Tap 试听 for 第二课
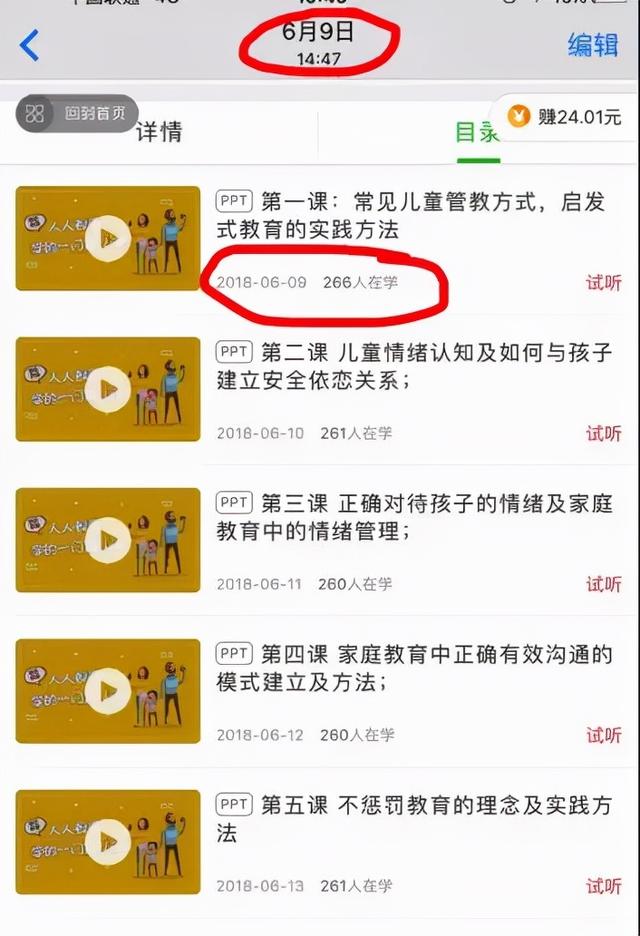The image size is (640, 936). tap(603, 433)
